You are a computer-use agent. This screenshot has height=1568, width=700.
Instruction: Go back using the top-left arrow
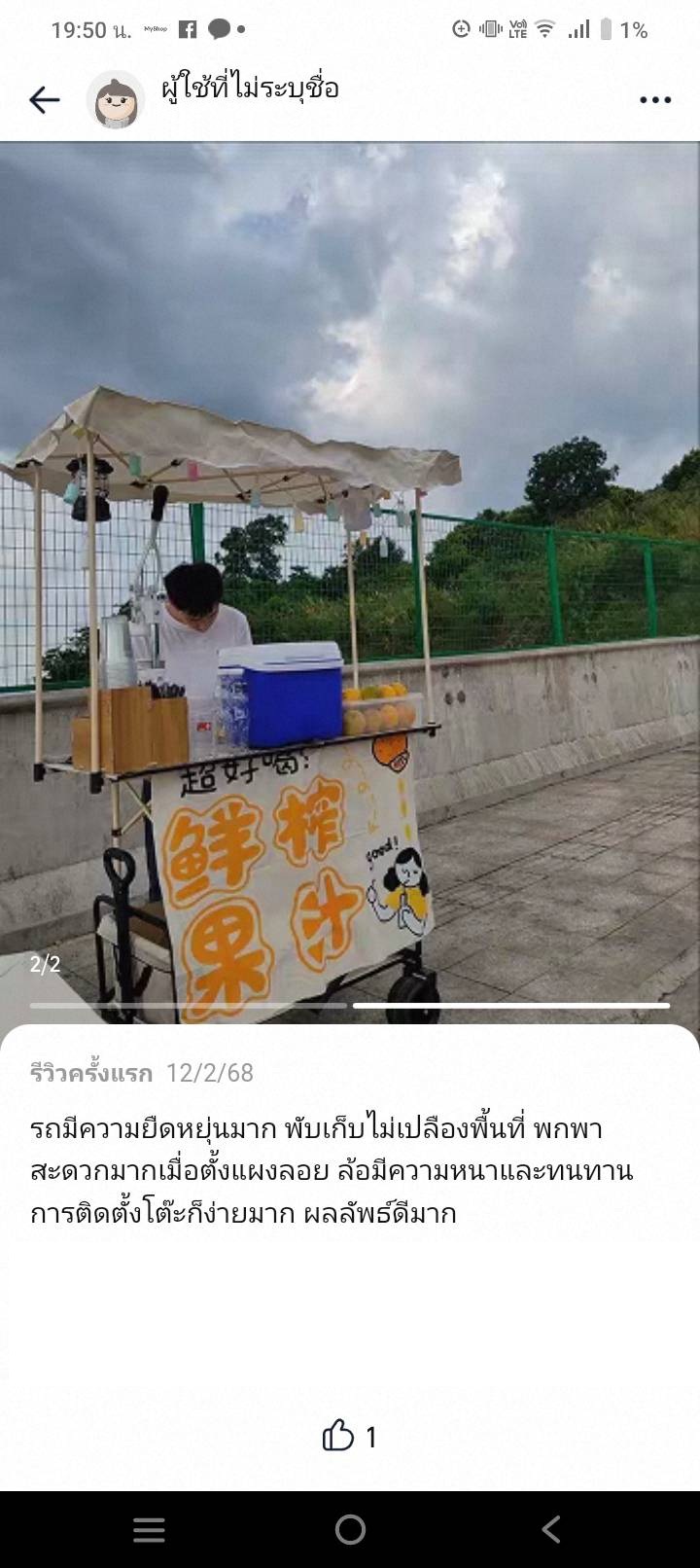45,99
